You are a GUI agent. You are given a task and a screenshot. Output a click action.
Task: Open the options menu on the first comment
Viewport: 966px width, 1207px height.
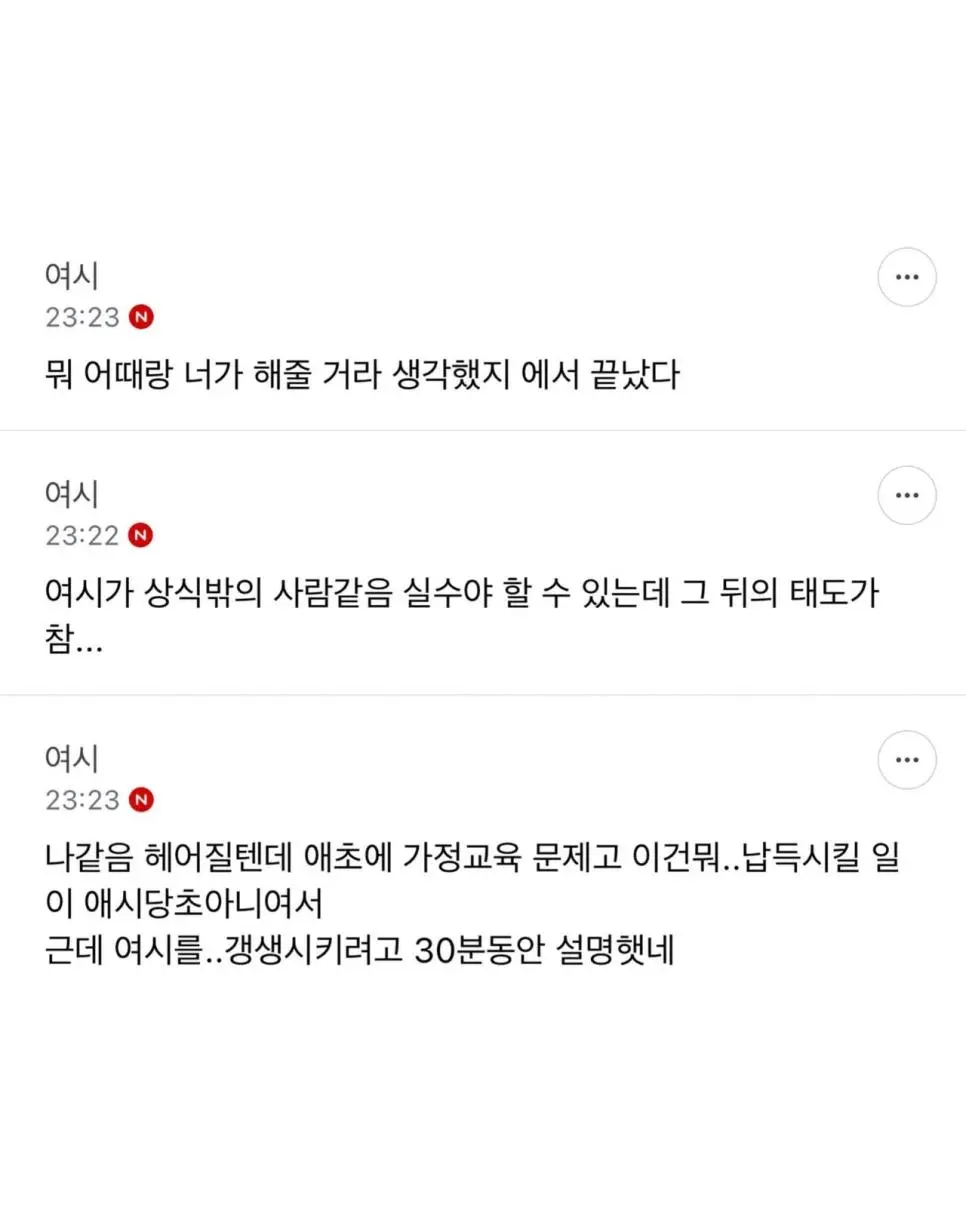click(x=907, y=277)
